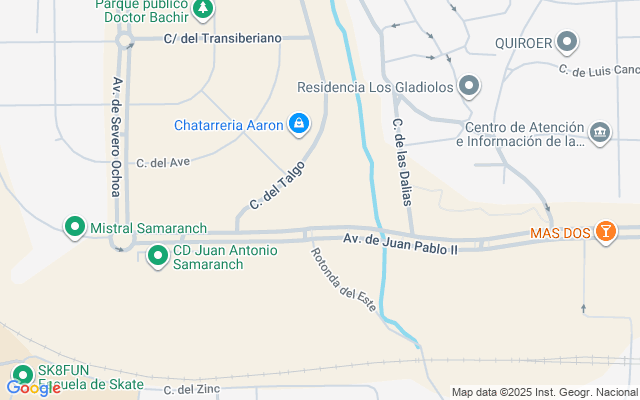Open the QUIROER place marker
This screenshot has width=640, height=400.
coord(567,43)
